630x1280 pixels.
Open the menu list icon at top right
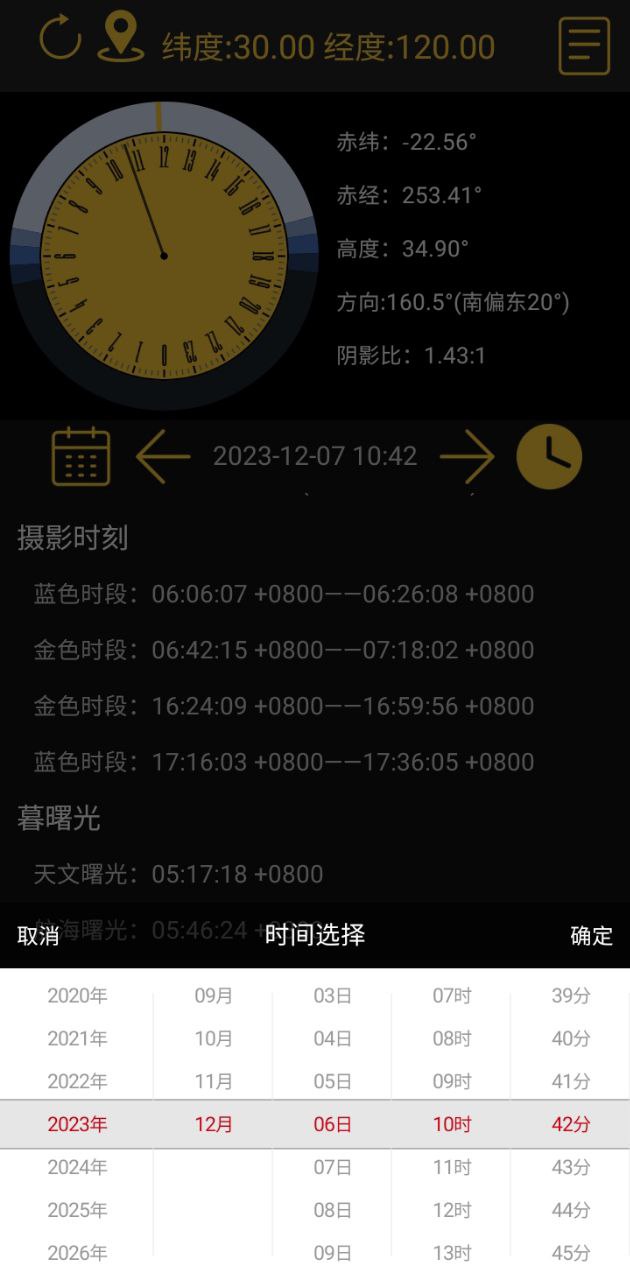pos(584,46)
